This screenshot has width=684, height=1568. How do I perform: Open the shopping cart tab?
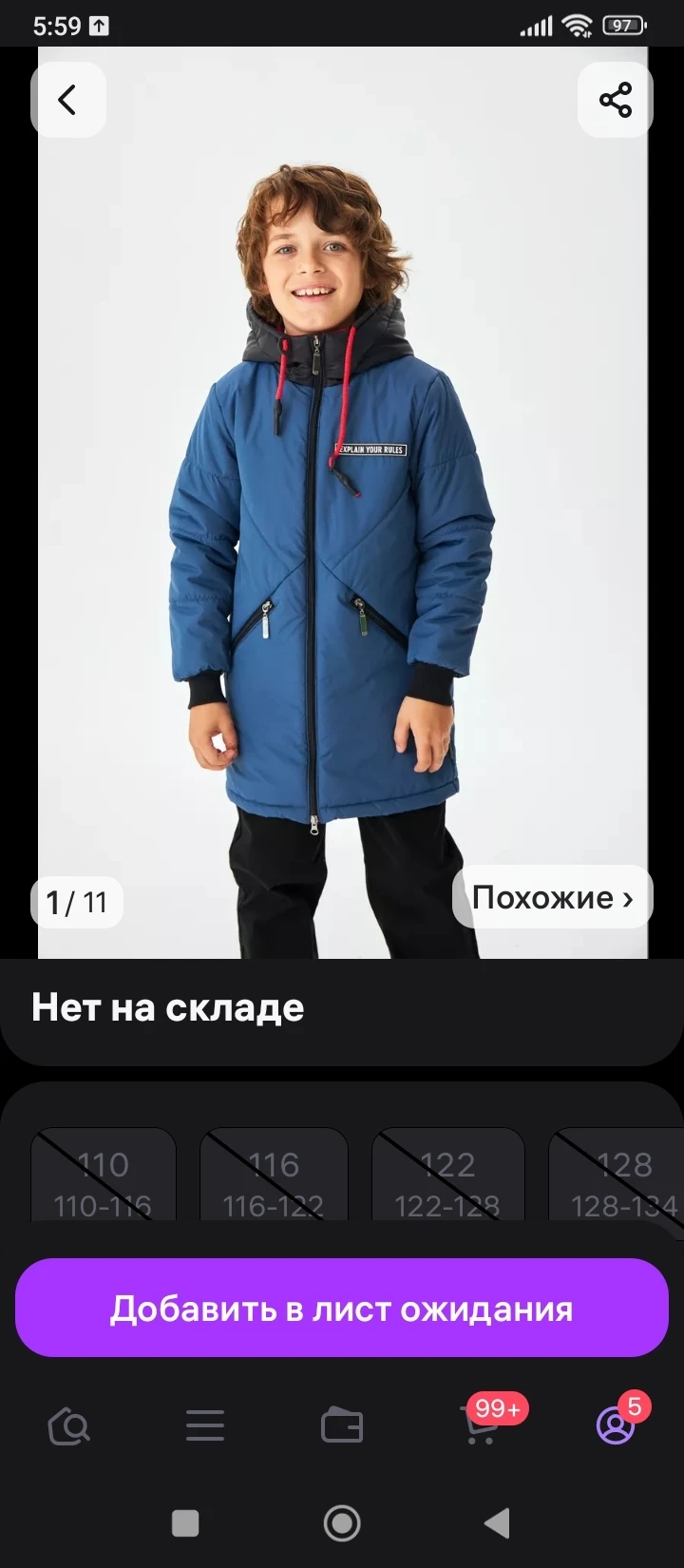[x=481, y=1426]
